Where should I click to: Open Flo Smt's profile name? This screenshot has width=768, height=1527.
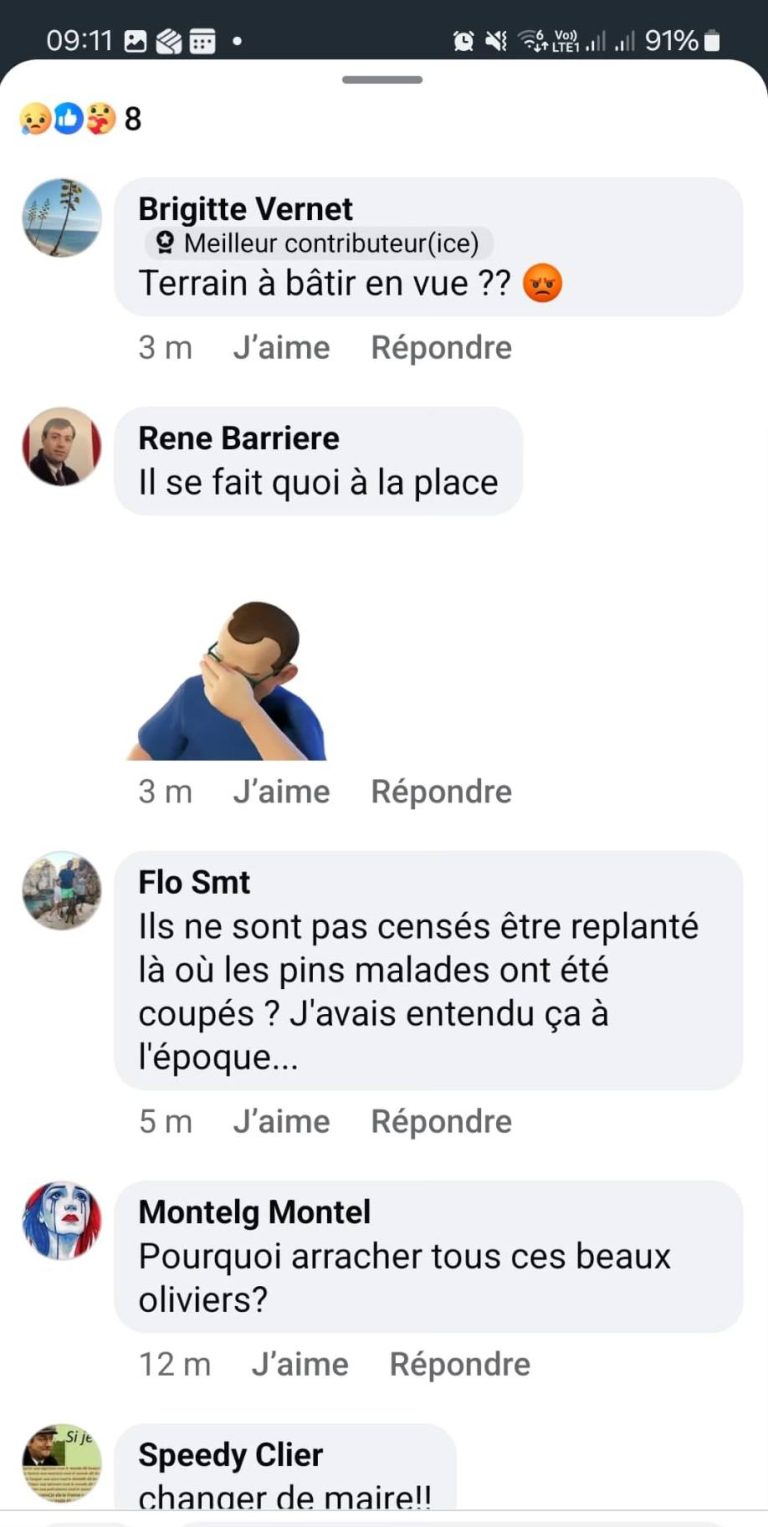point(194,882)
